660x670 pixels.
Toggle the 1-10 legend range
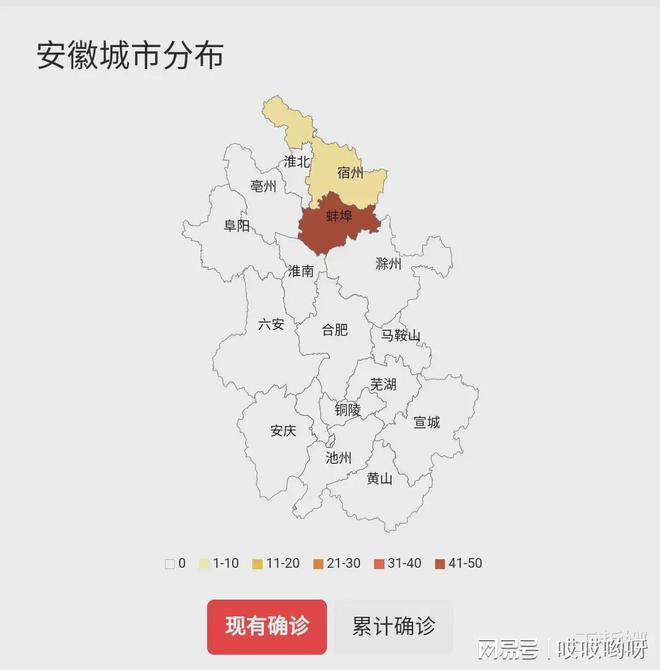[x=218, y=564]
